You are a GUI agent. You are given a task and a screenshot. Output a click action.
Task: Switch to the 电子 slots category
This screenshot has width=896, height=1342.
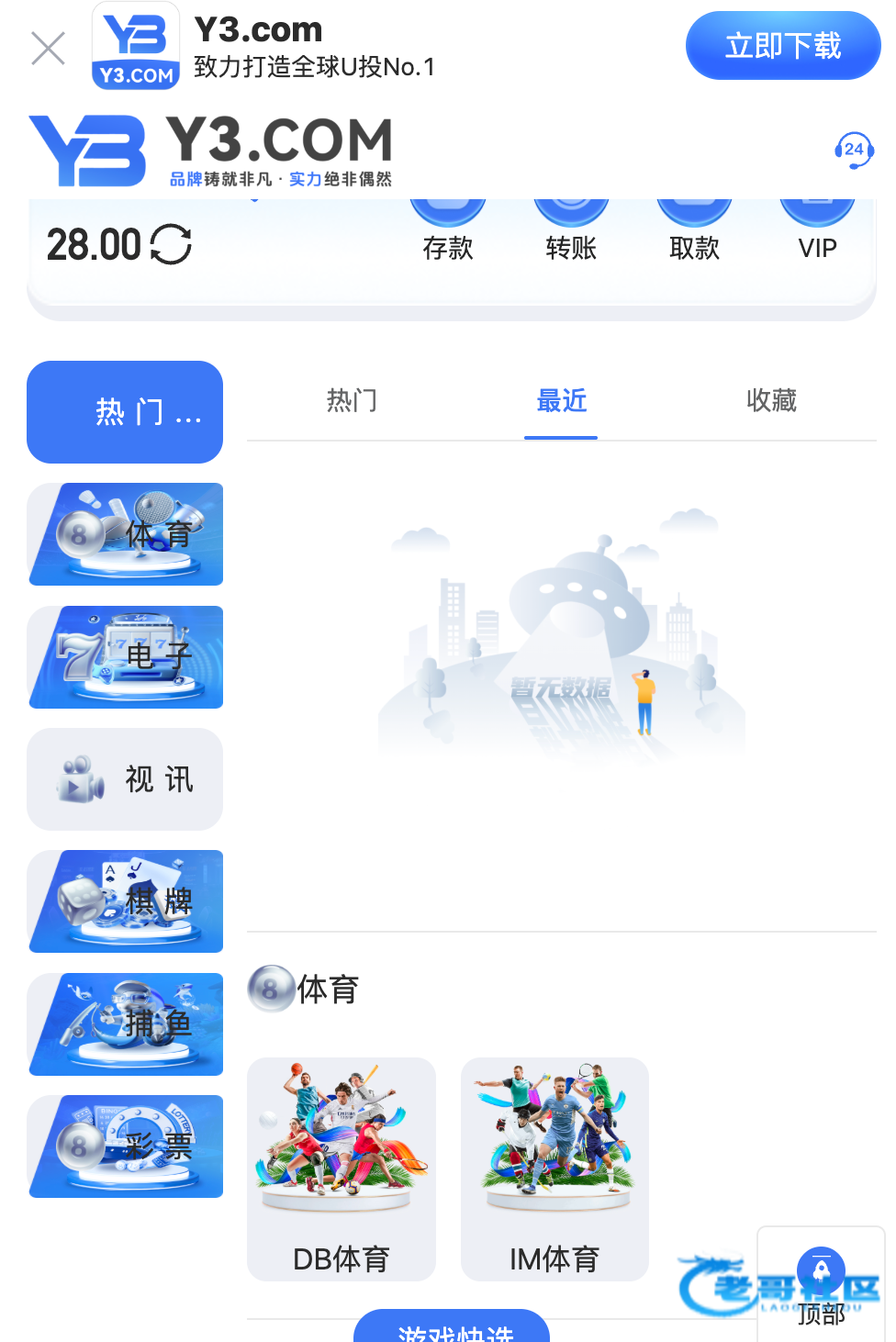click(125, 657)
